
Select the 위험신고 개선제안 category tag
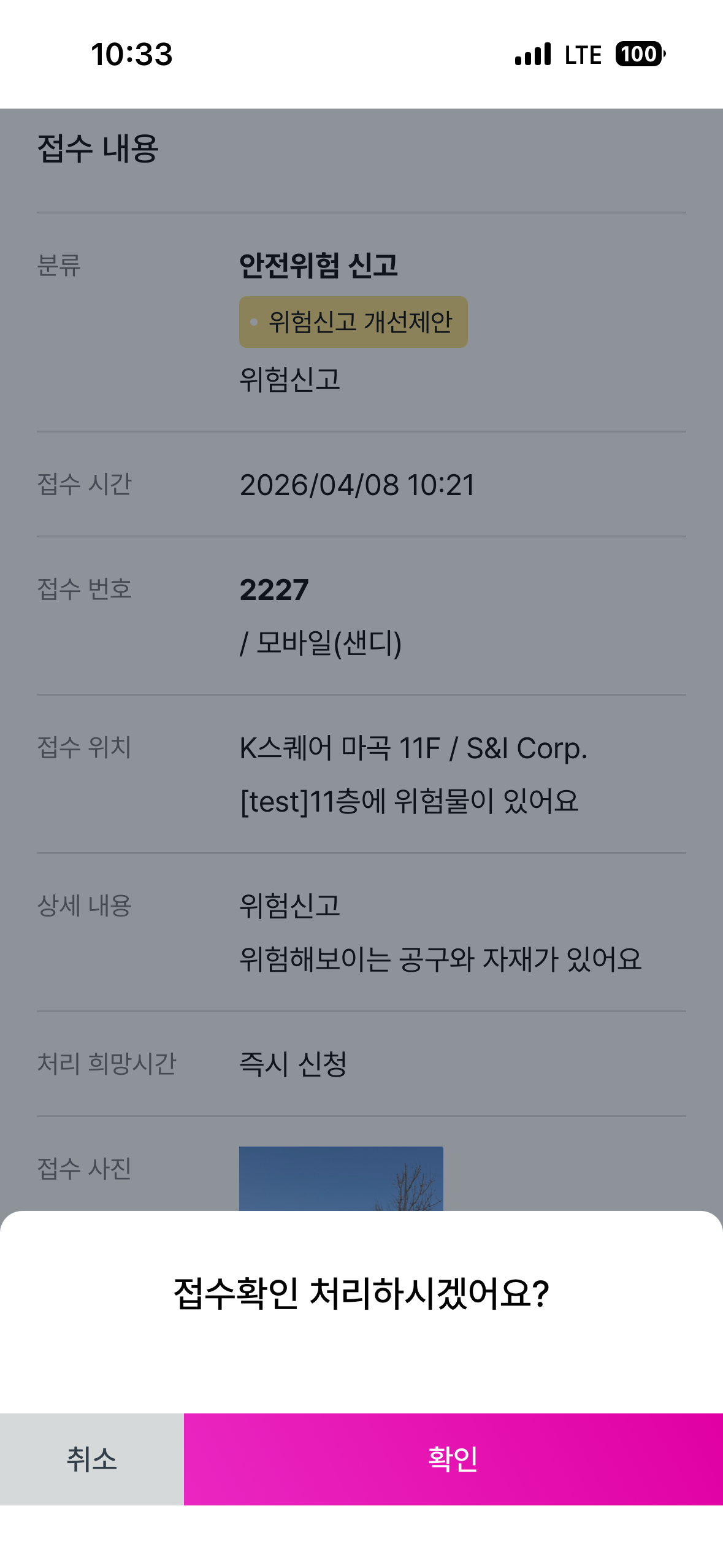353,321
